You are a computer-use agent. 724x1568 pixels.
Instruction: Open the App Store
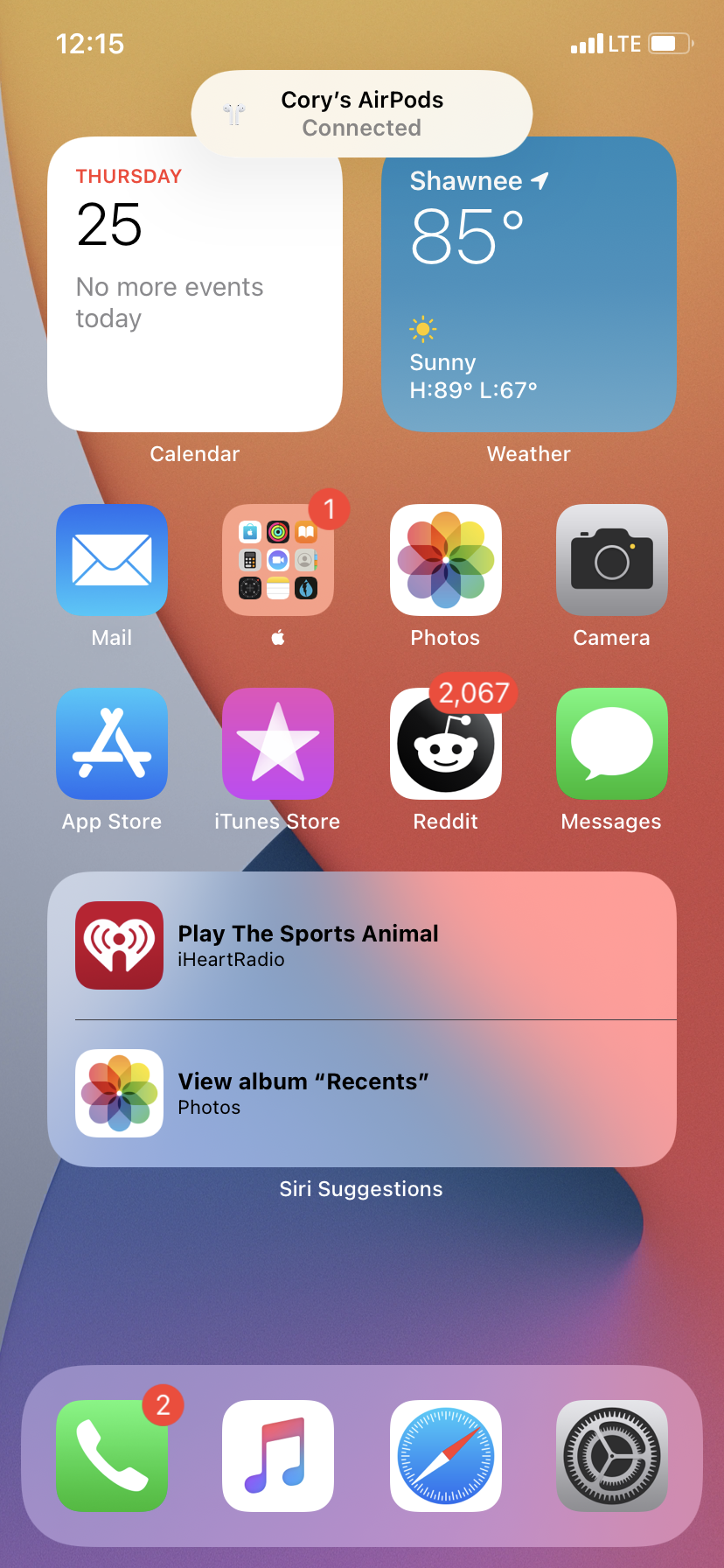[x=112, y=744]
